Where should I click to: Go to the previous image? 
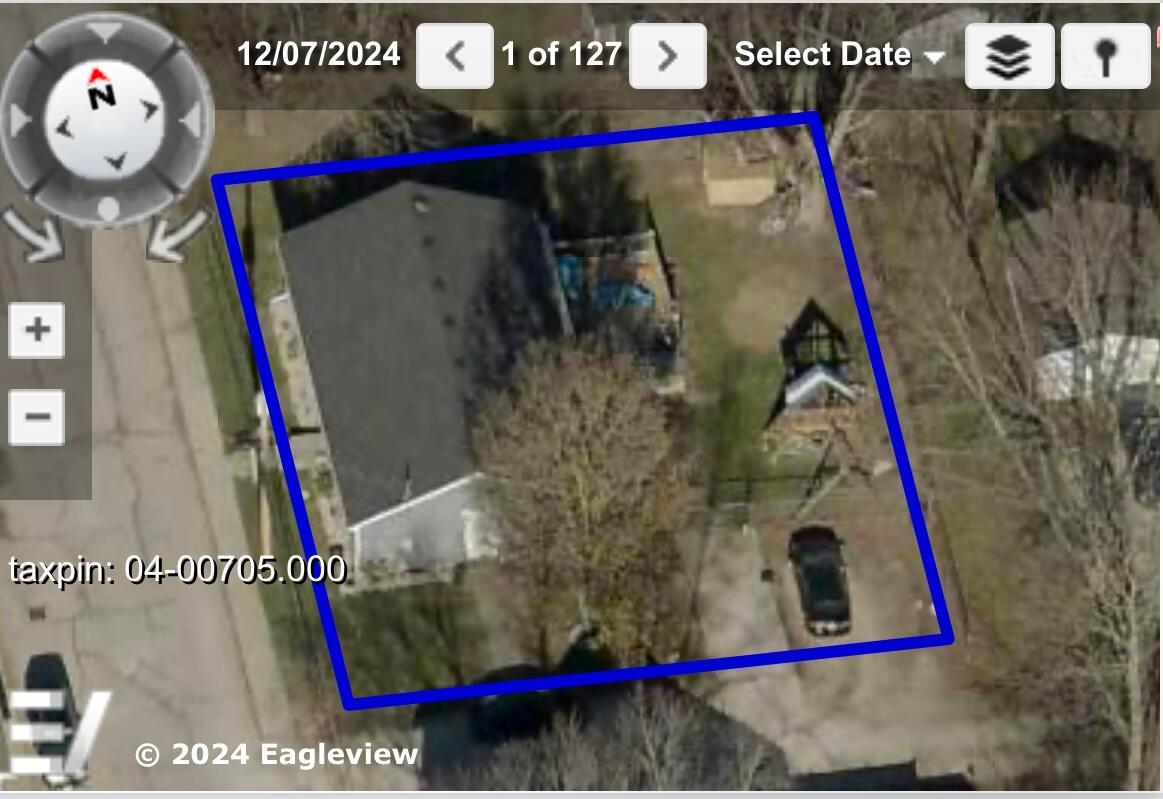[454, 56]
